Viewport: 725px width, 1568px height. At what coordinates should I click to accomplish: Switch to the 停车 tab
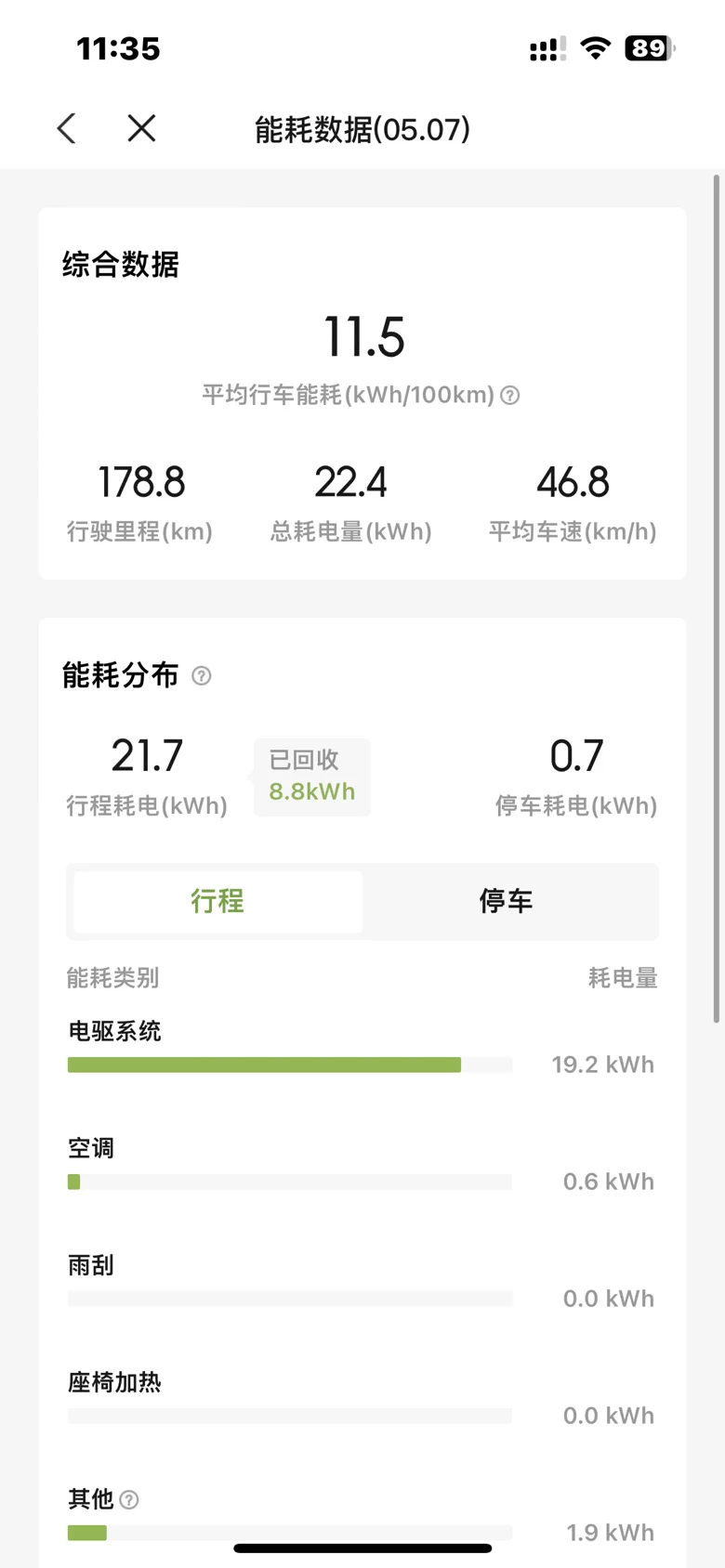point(507,901)
